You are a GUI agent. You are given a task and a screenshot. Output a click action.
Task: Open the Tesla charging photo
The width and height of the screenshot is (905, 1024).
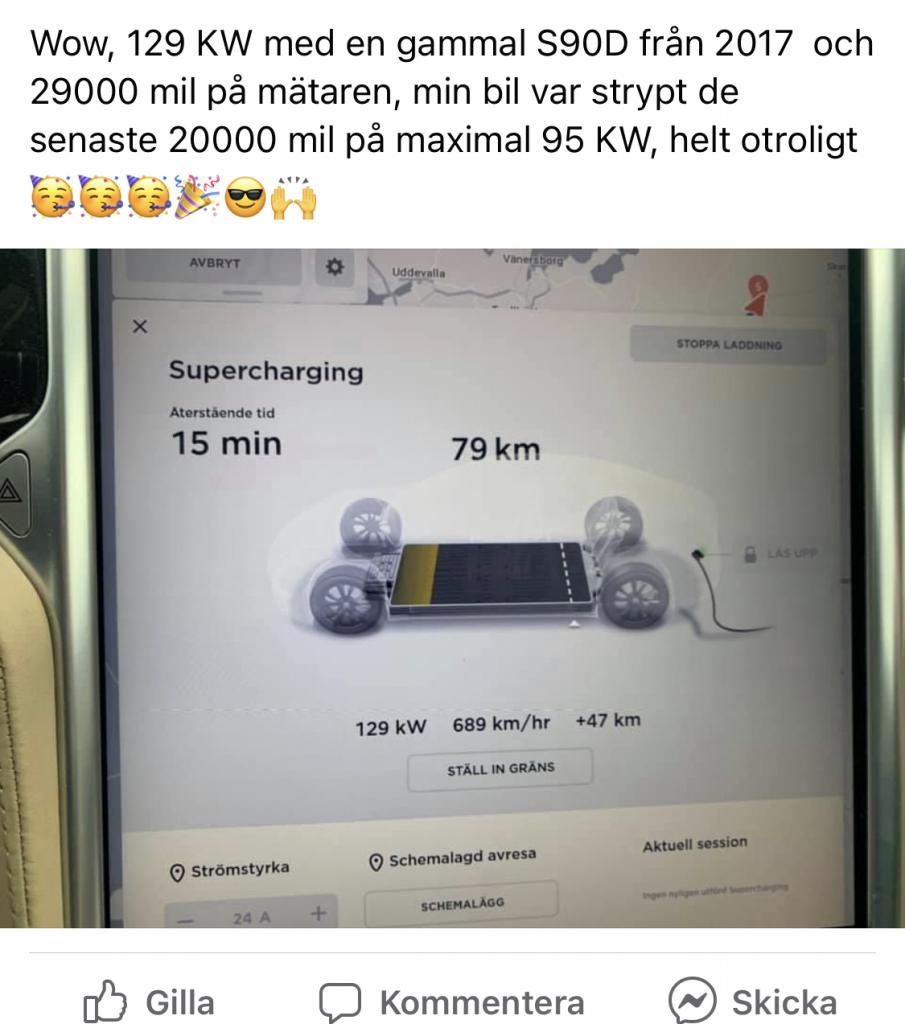tap(452, 588)
